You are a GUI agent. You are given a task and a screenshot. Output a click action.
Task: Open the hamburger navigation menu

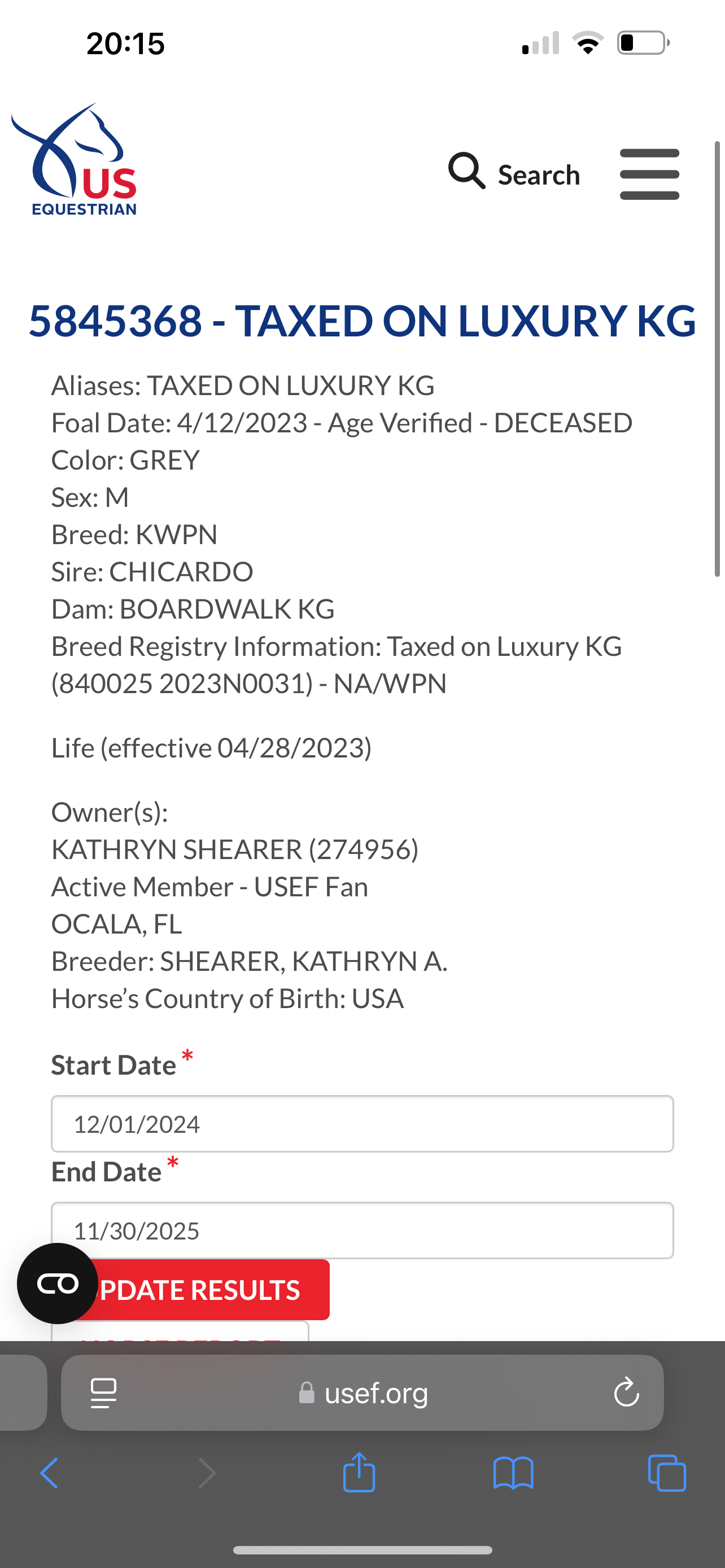click(649, 174)
